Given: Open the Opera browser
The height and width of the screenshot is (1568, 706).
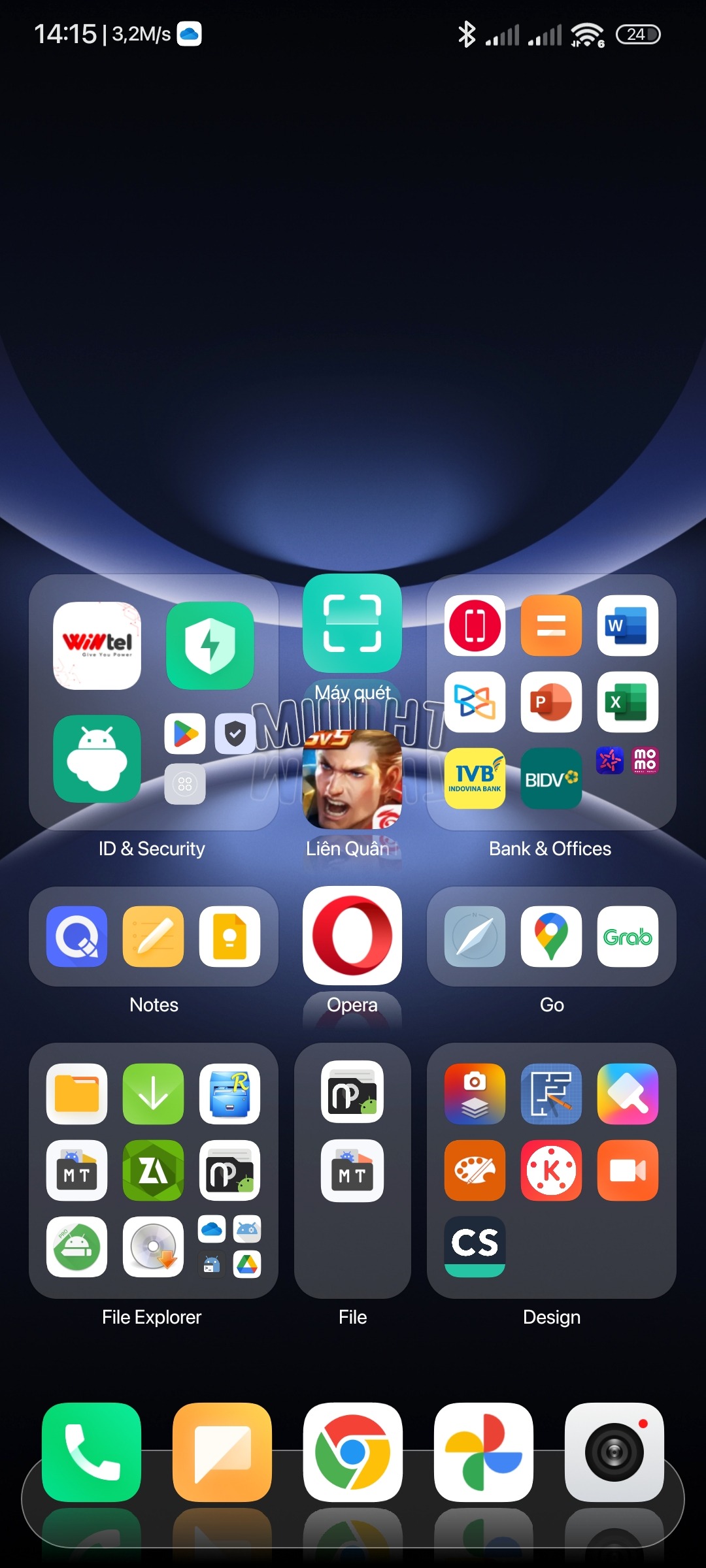Looking at the screenshot, I should point(352,936).
